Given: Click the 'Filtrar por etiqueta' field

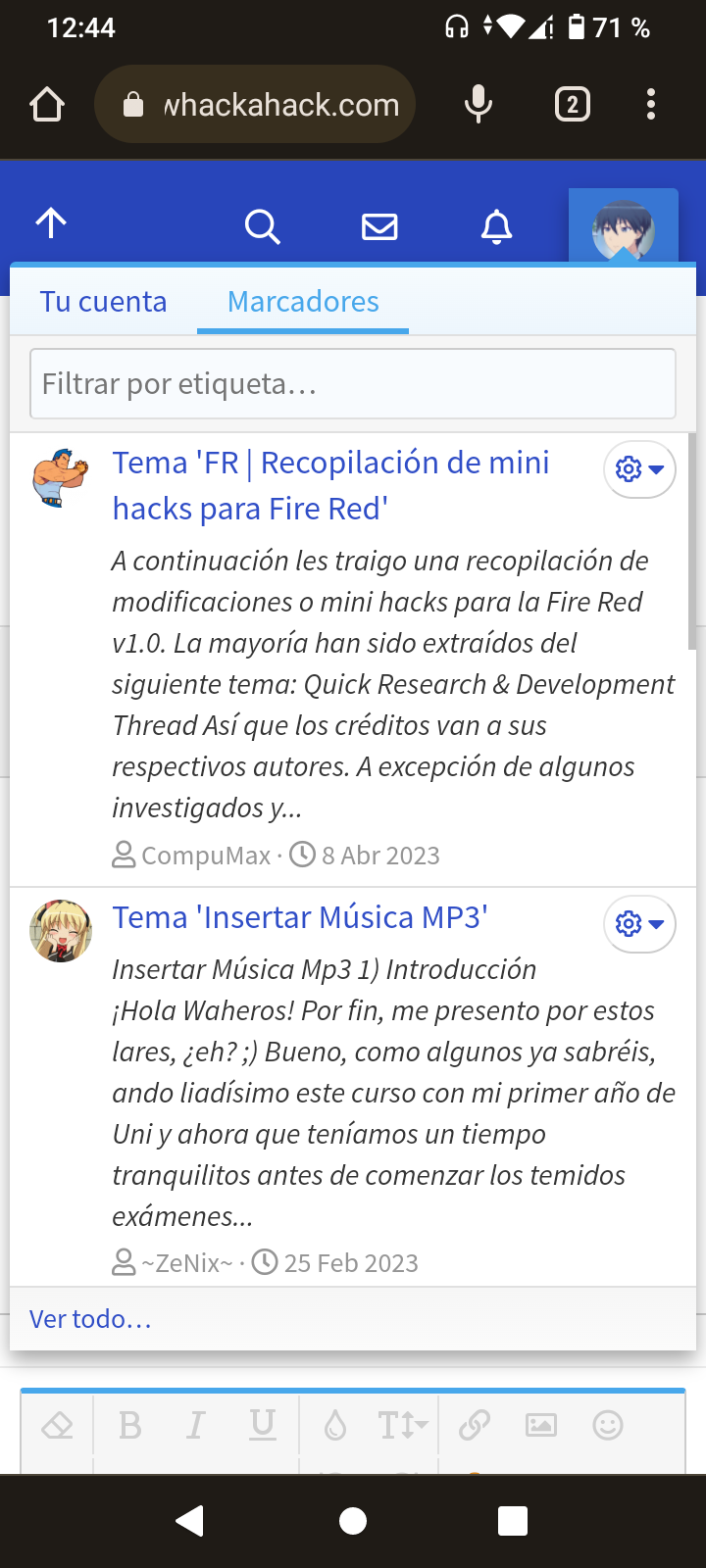Looking at the screenshot, I should (353, 383).
